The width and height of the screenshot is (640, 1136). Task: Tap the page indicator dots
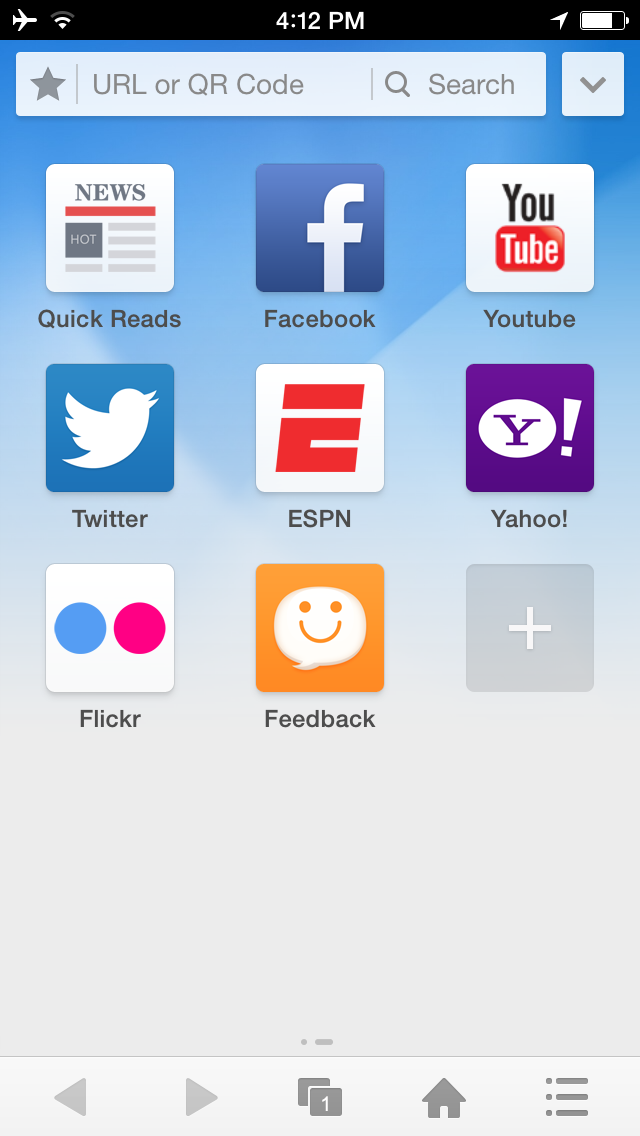(x=317, y=1042)
